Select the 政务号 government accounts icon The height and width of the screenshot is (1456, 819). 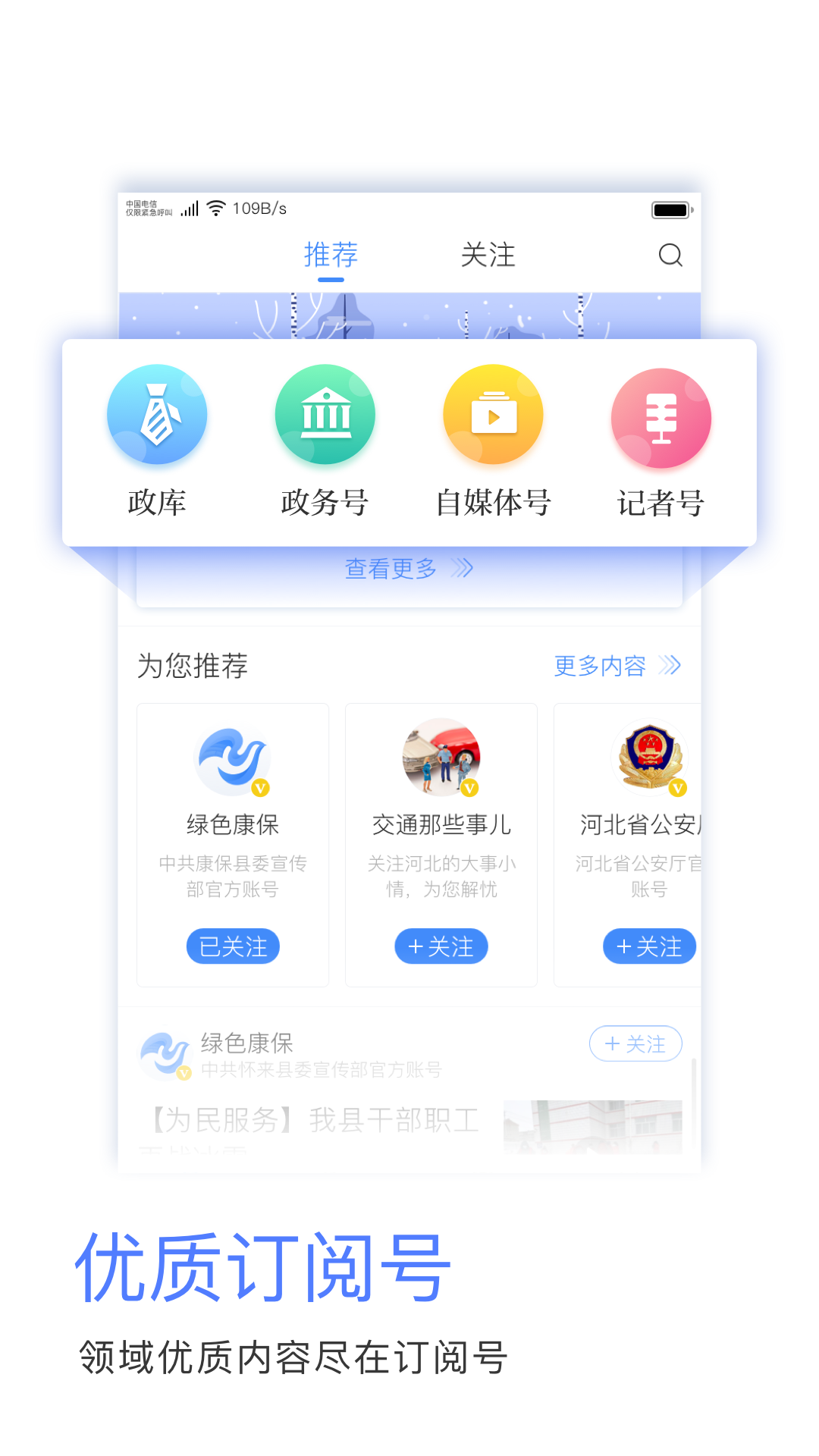(x=325, y=414)
